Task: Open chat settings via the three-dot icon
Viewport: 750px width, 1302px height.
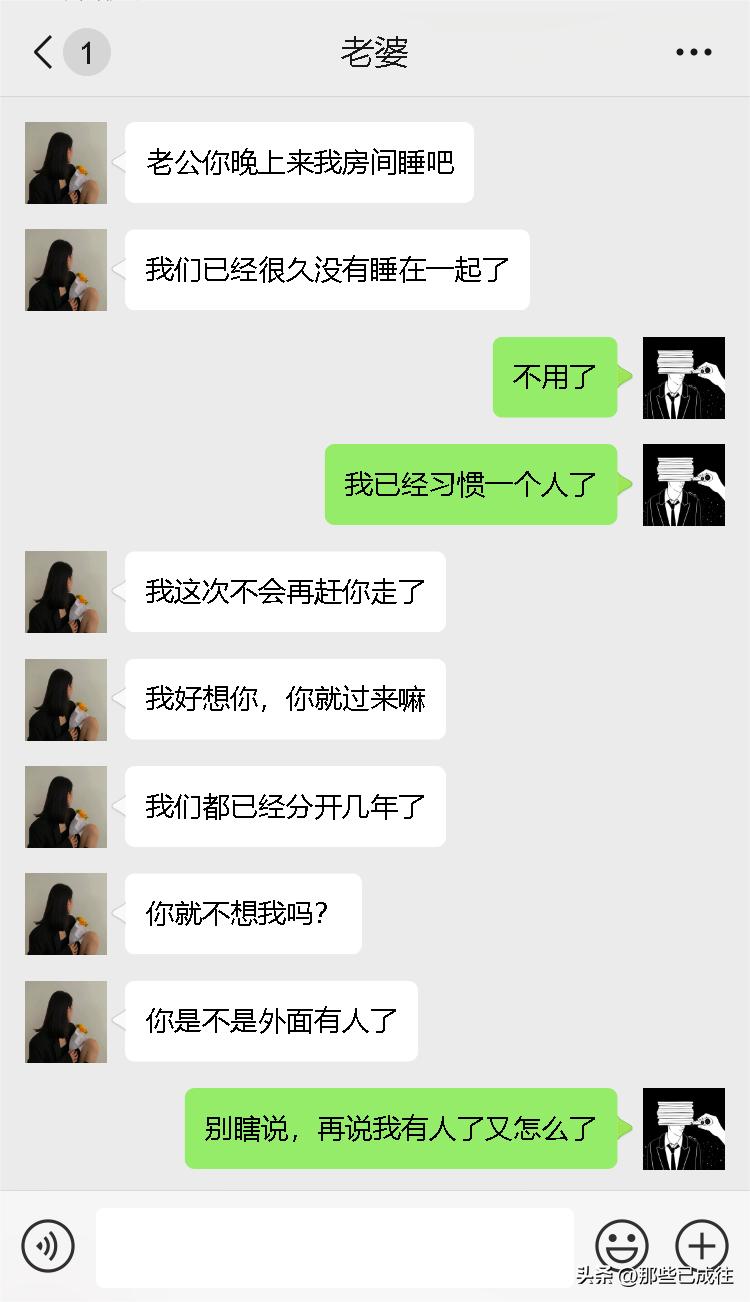Action: 692,52
